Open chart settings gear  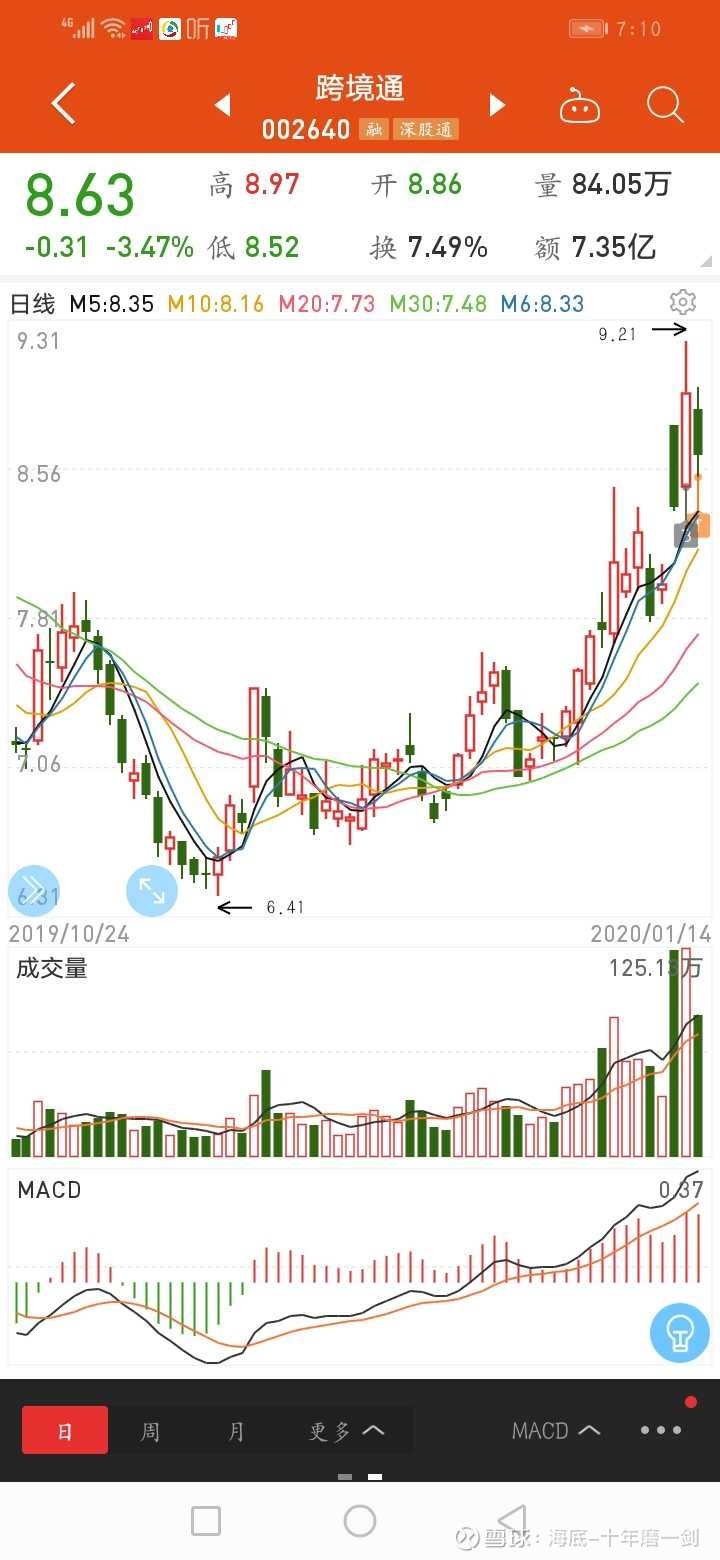(683, 302)
